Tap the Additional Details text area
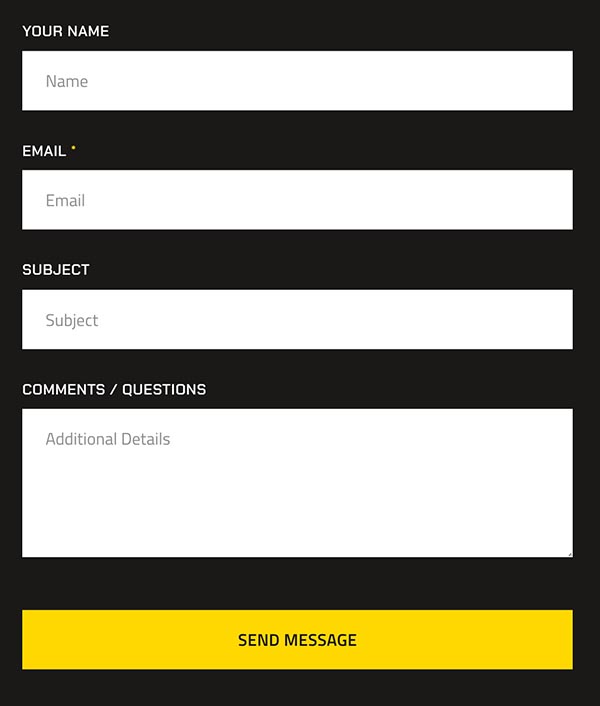Screen dimensions: 600x706 (x=297, y=483)
